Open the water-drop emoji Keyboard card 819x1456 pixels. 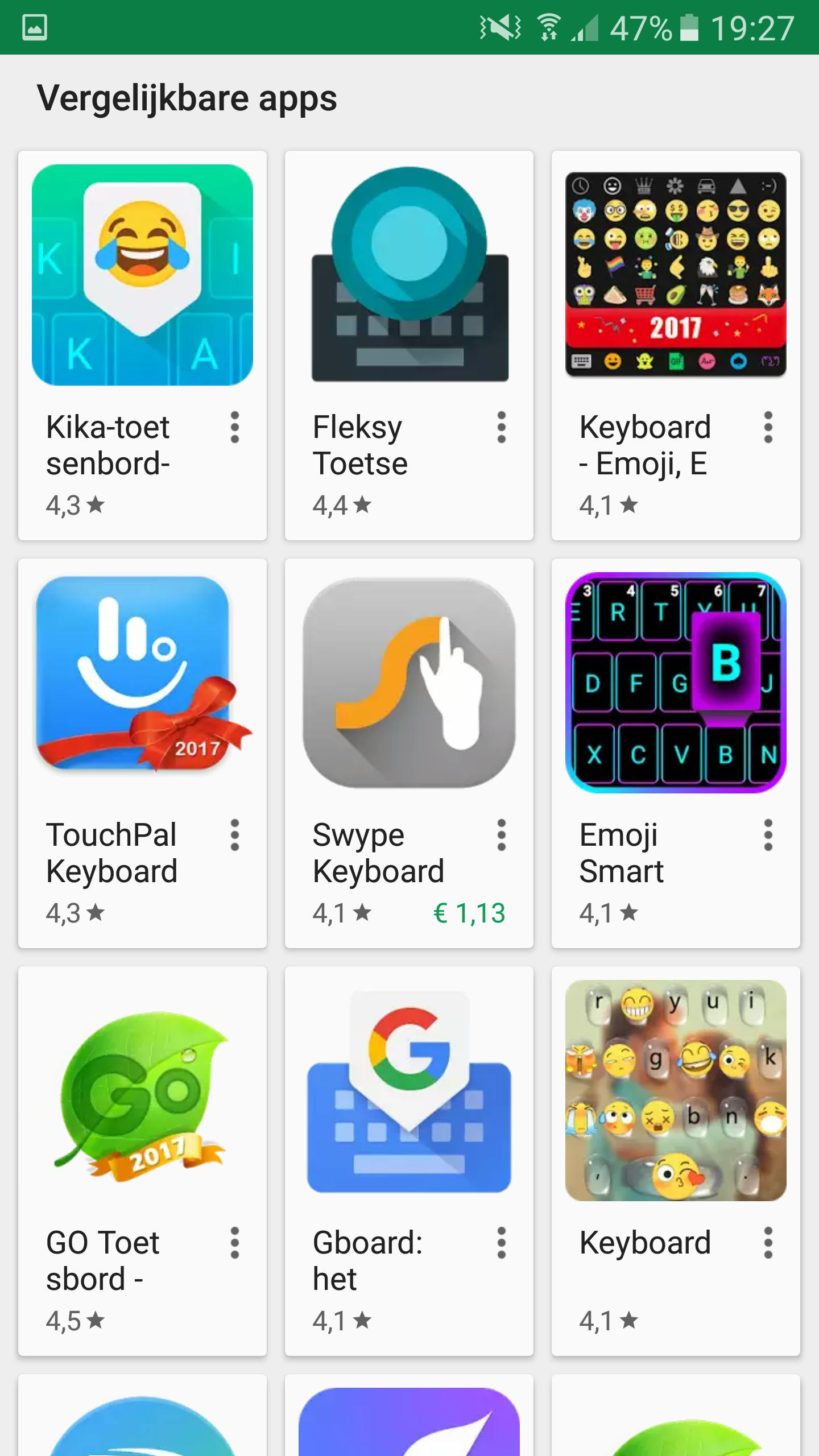pyautogui.click(x=676, y=1090)
